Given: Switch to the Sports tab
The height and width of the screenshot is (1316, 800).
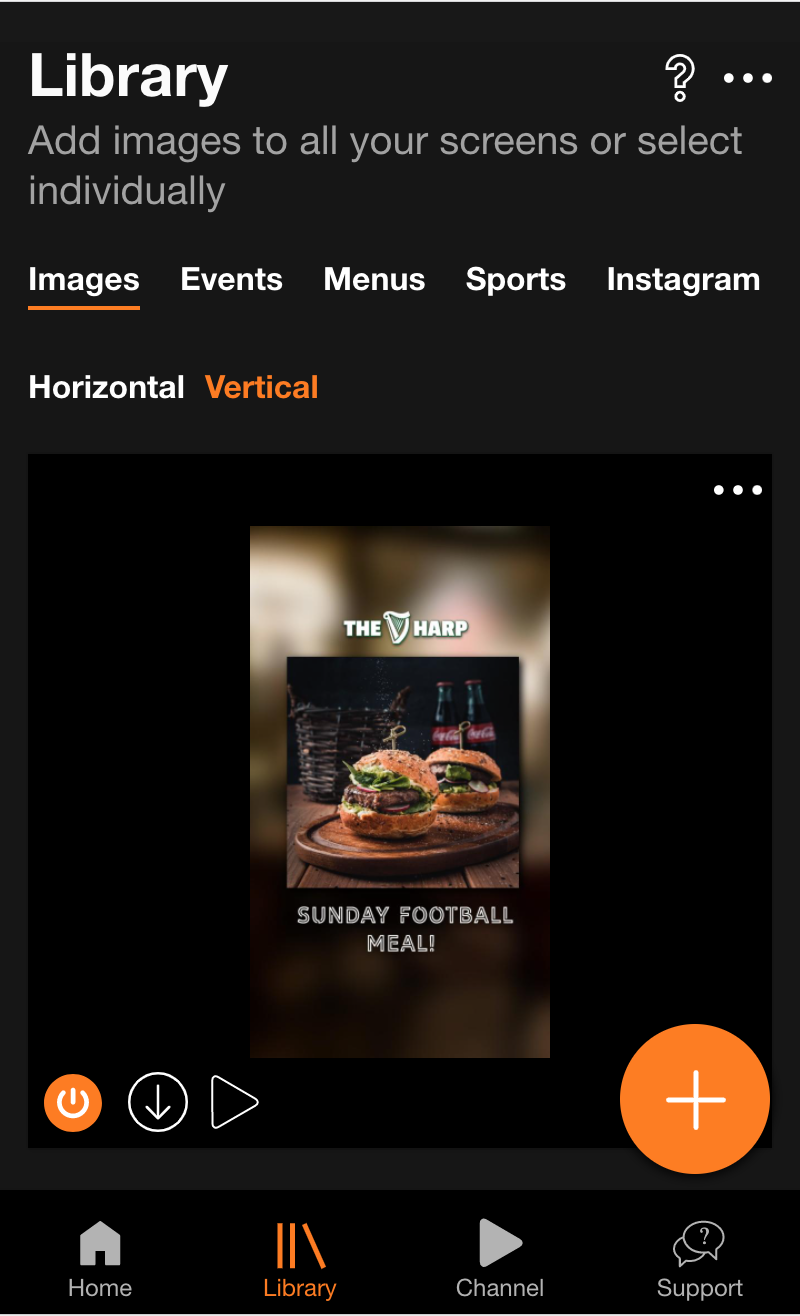Looking at the screenshot, I should pyautogui.click(x=515, y=280).
